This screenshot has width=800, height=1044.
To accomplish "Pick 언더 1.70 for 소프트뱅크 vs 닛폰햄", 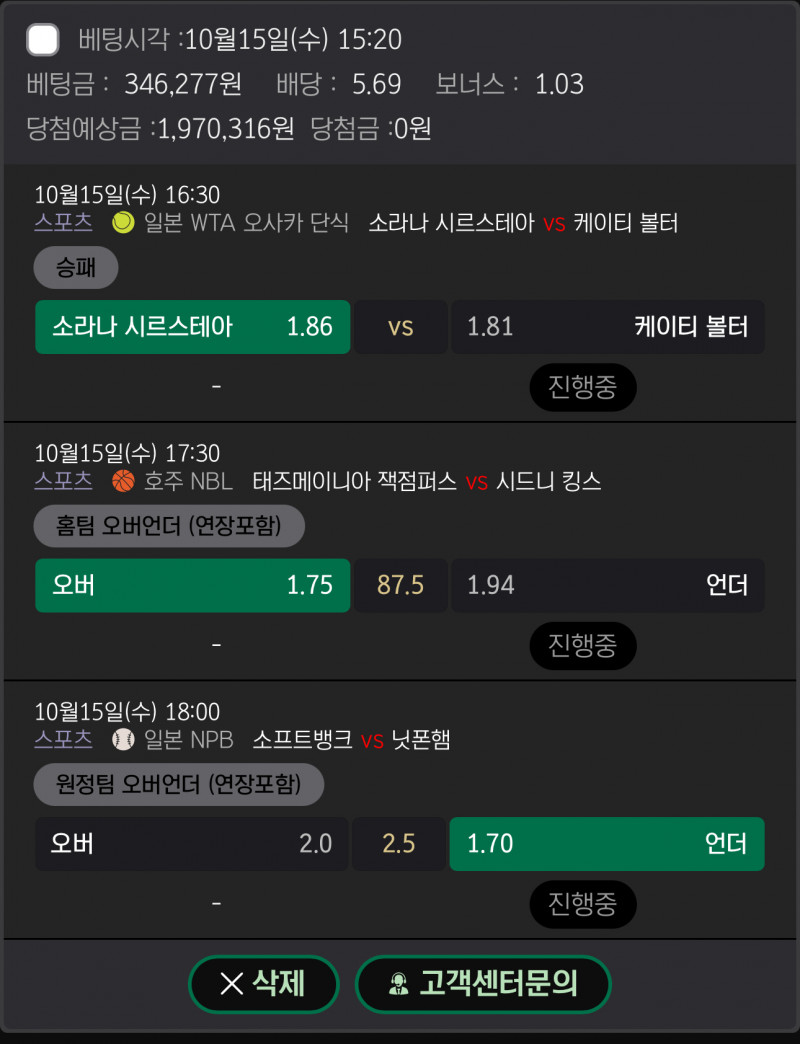I will (x=607, y=844).
